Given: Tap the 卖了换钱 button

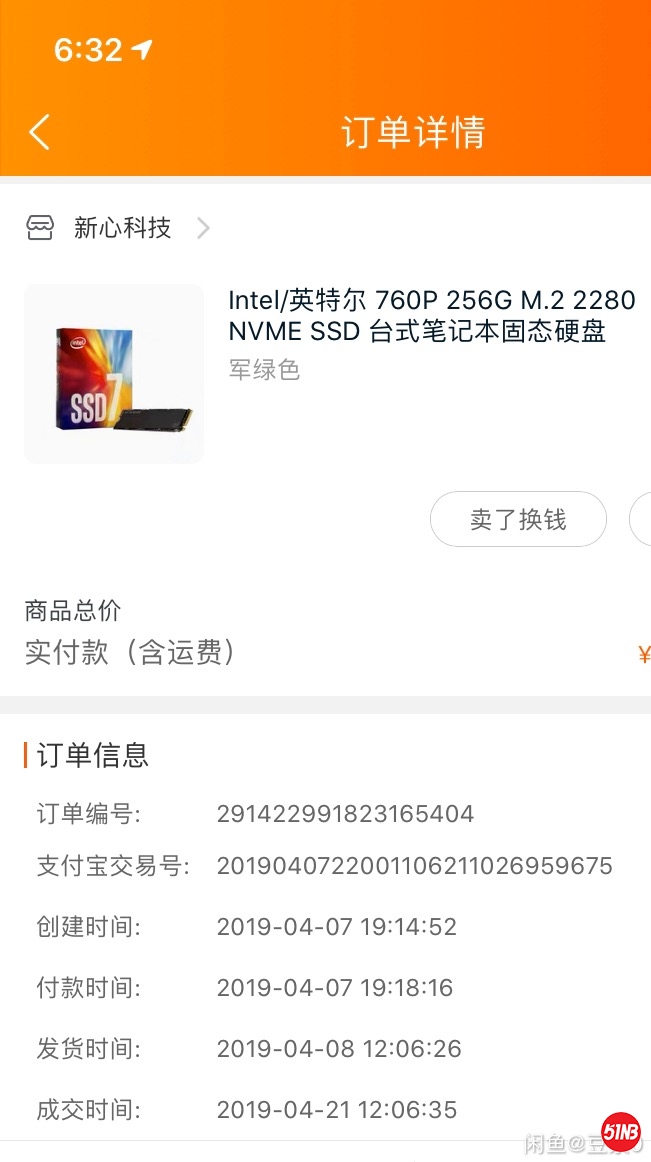Looking at the screenshot, I should pyautogui.click(x=518, y=519).
